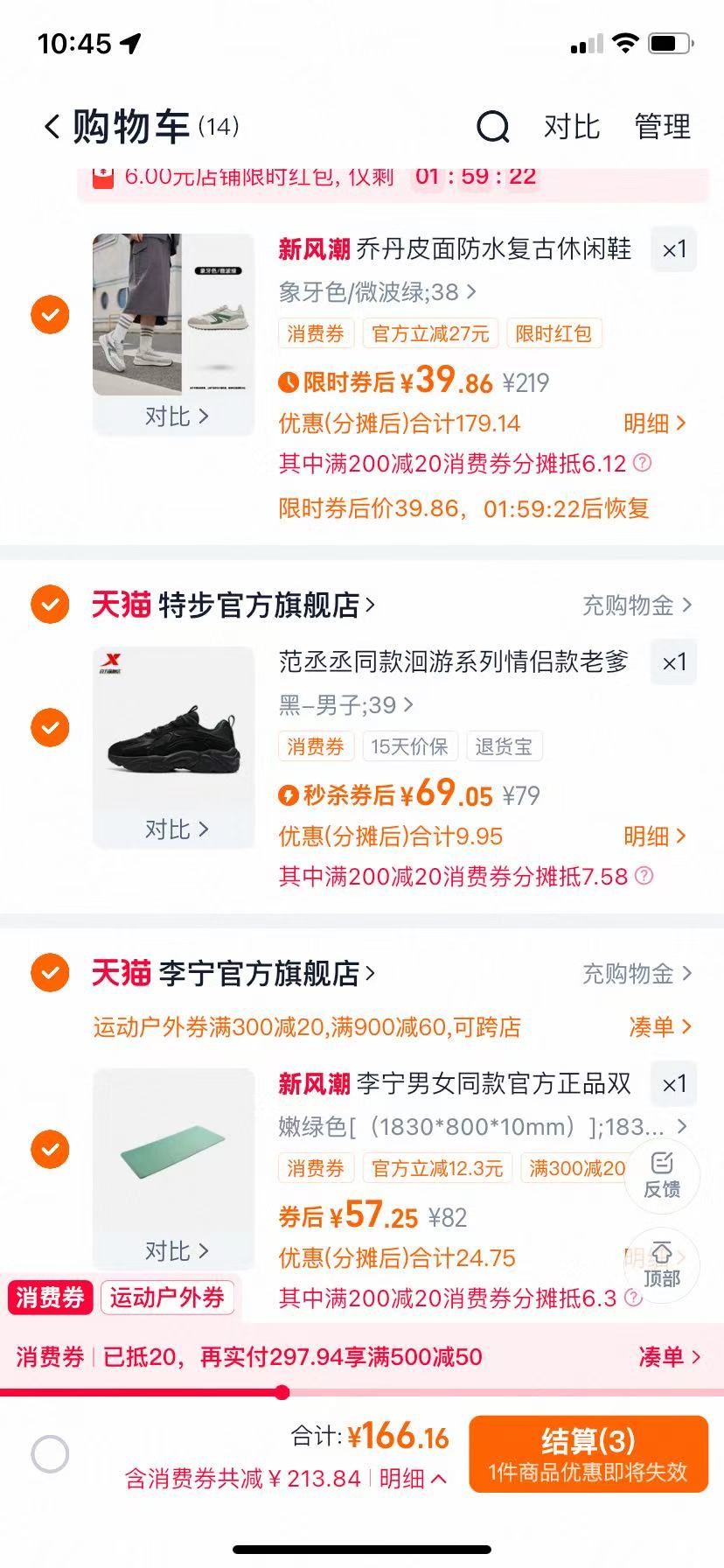The width and height of the screenshot is (724, 1568).
Task: Deselect all 特步官方旗舰店 items
Action: pos(50,604)
